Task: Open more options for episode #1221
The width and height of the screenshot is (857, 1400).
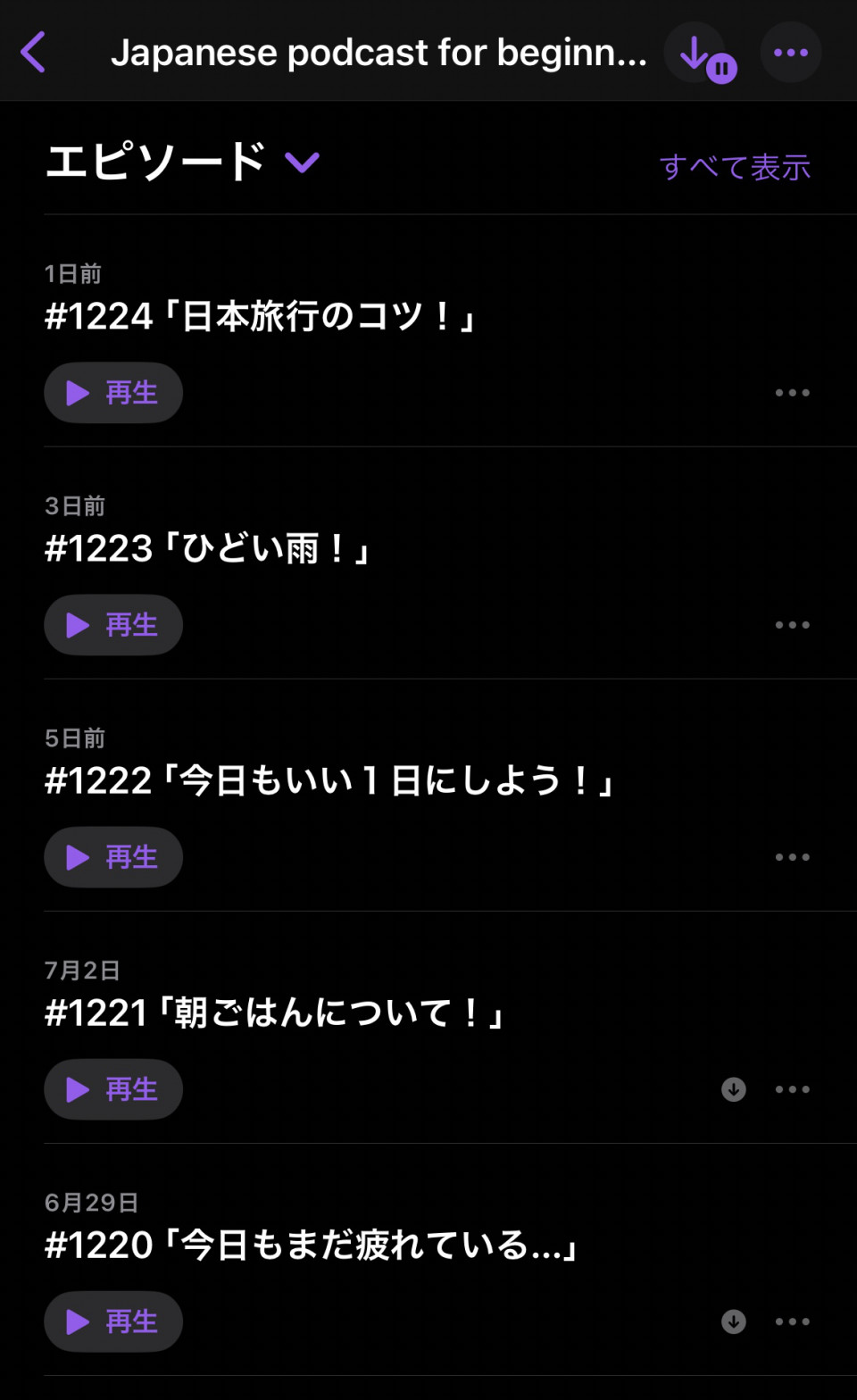Action: (792, 1089)
